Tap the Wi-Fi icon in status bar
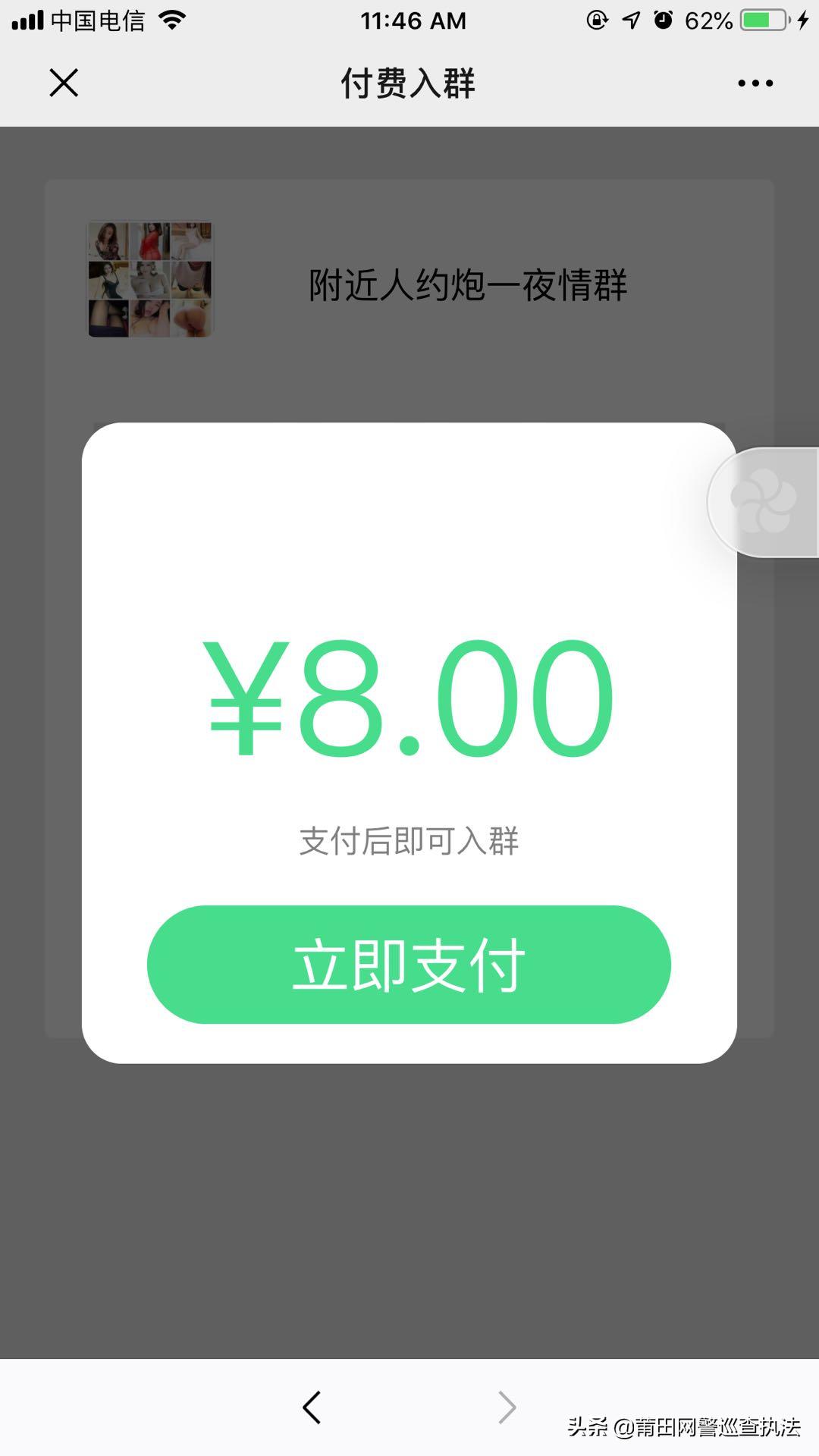Image resolution: width=819 pixels, height=1456 pixels. (x=173, y=19)
